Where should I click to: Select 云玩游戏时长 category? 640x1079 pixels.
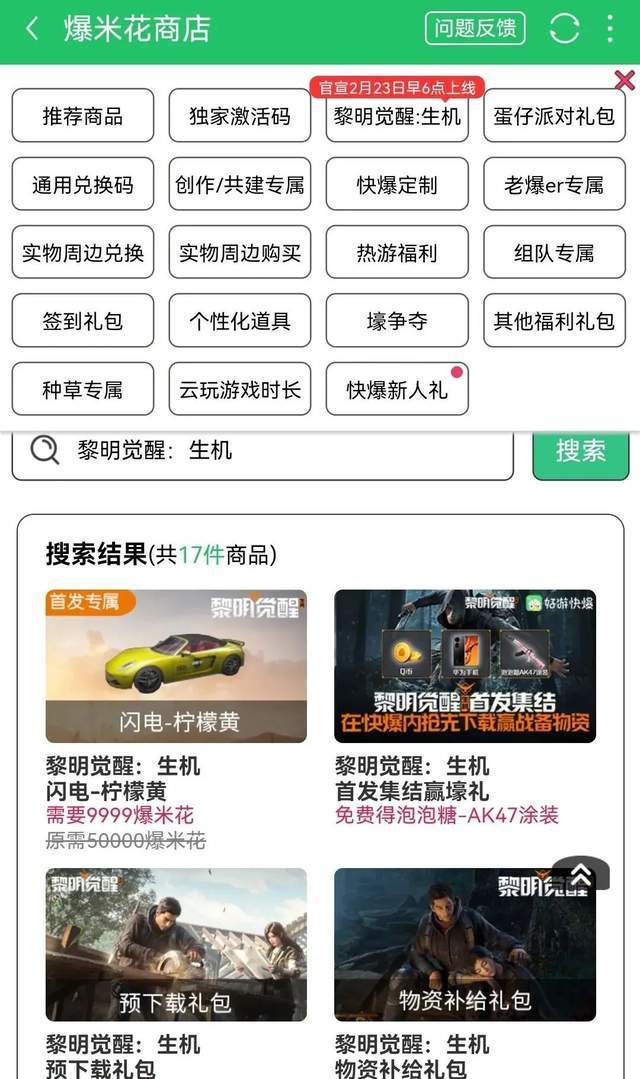pos(240,390)
